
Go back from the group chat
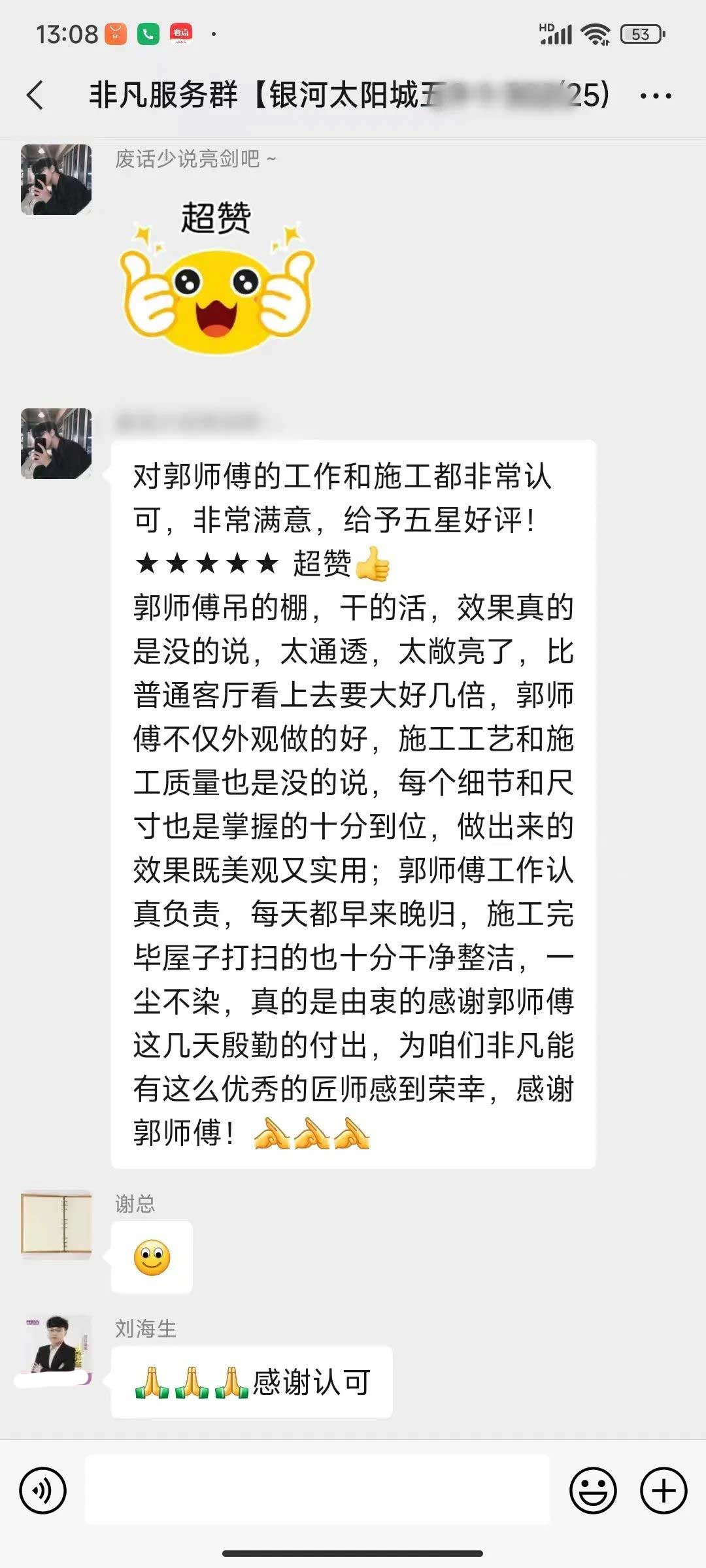click(x=35, y=95)
